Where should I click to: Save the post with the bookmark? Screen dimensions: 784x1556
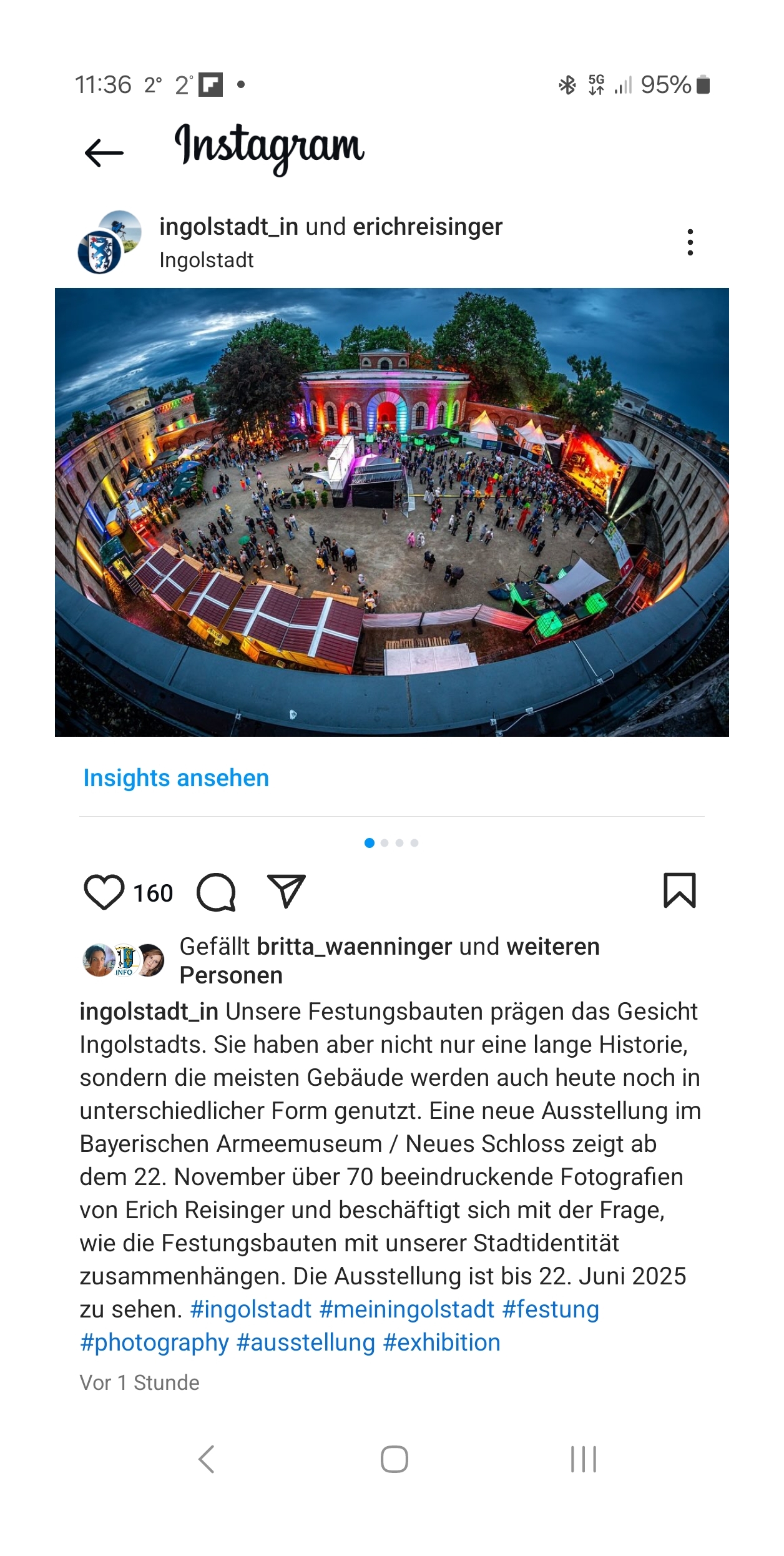(679, 890)
